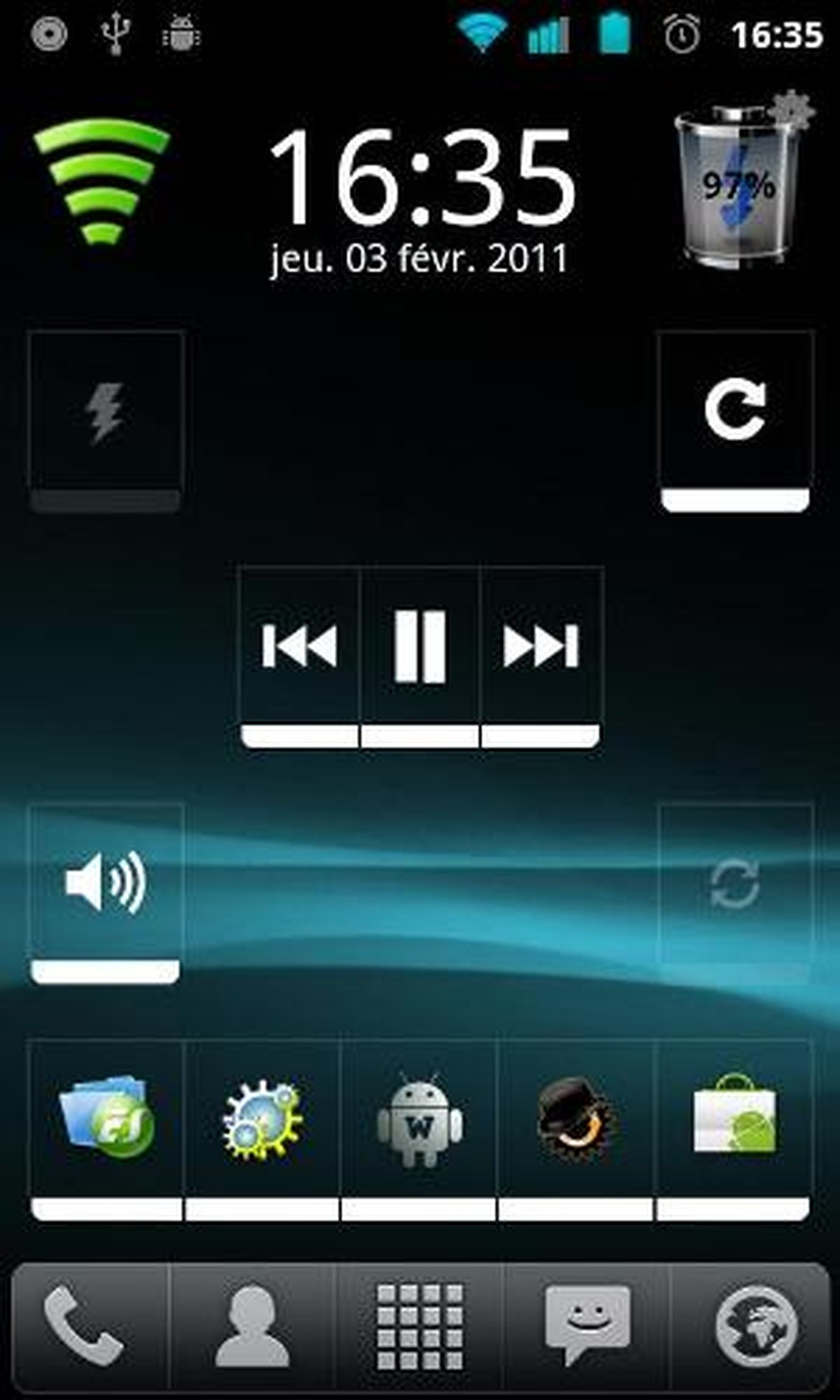
Task: Open the ROM Manager top hat app
Action: tap(575, 1120)
